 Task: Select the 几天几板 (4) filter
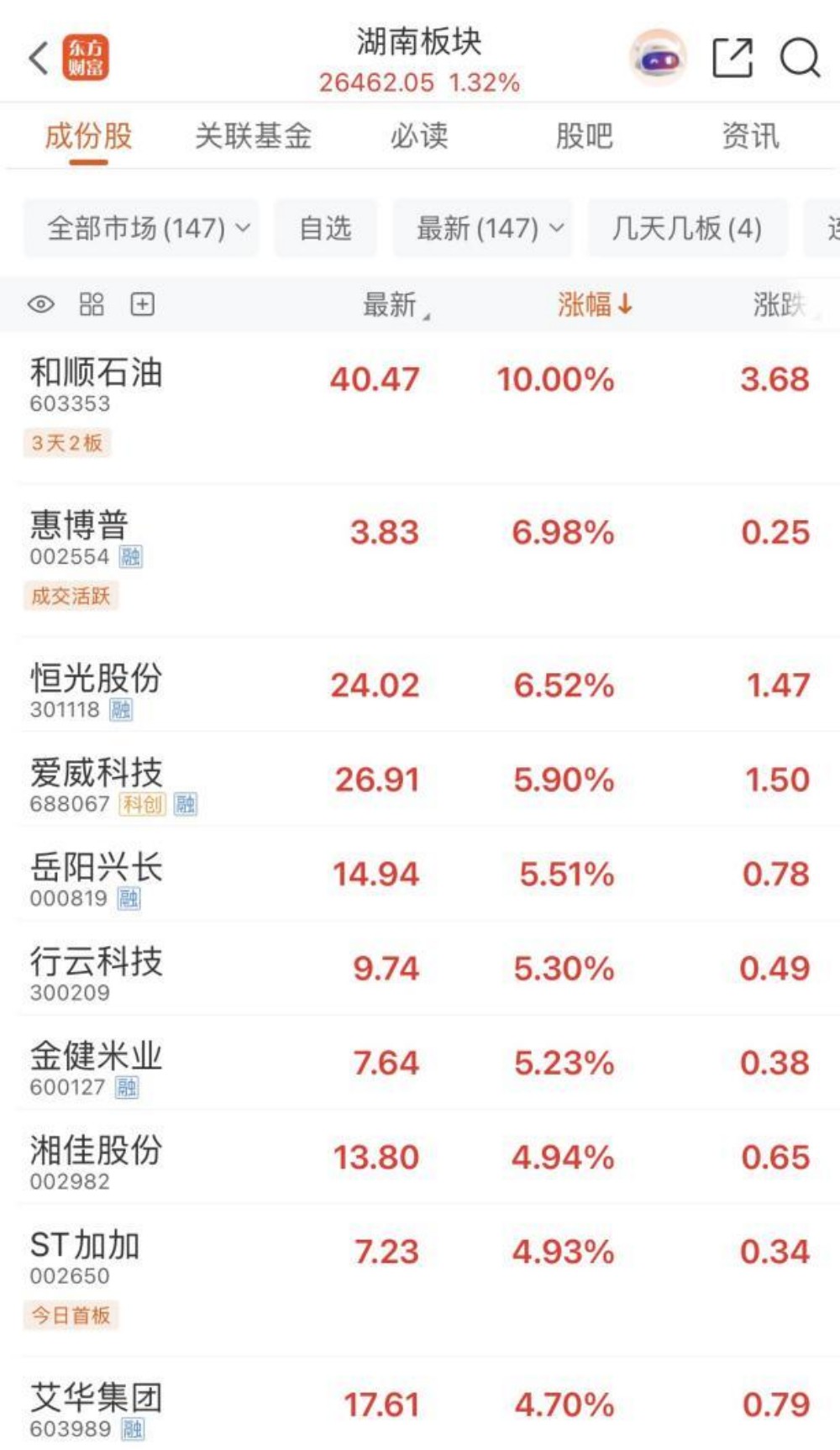[x=686, y=228]
